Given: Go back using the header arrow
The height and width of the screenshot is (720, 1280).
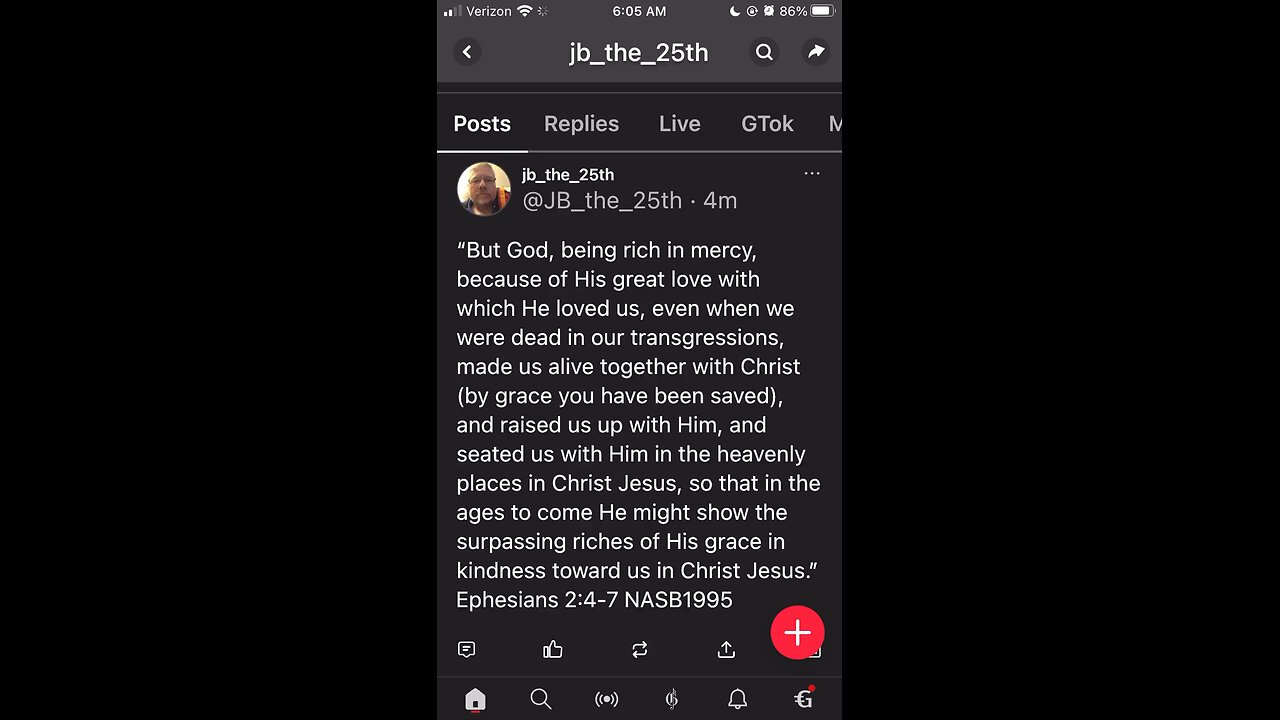Looking at the screenshot, I should pos(467,52).
